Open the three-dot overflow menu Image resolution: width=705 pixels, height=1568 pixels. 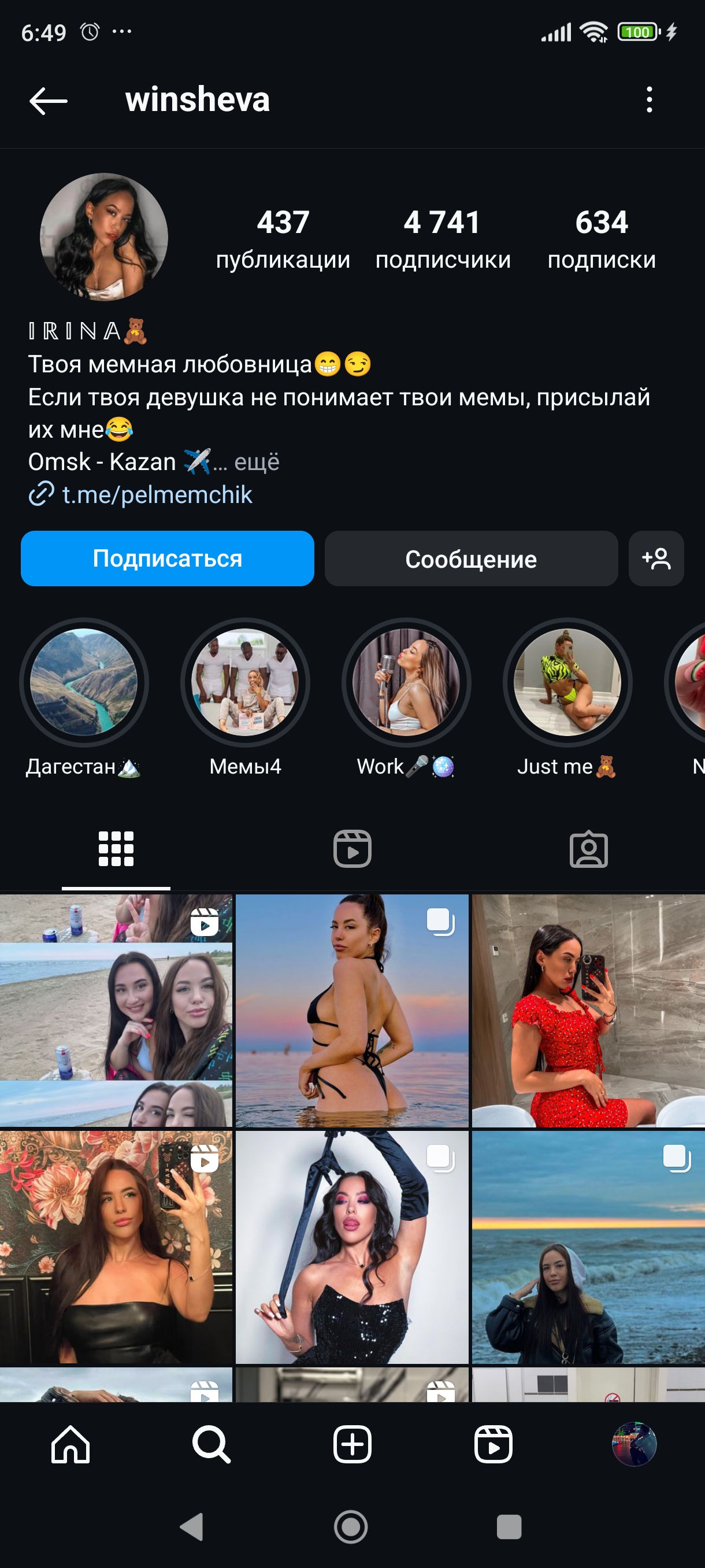point(649,100)
